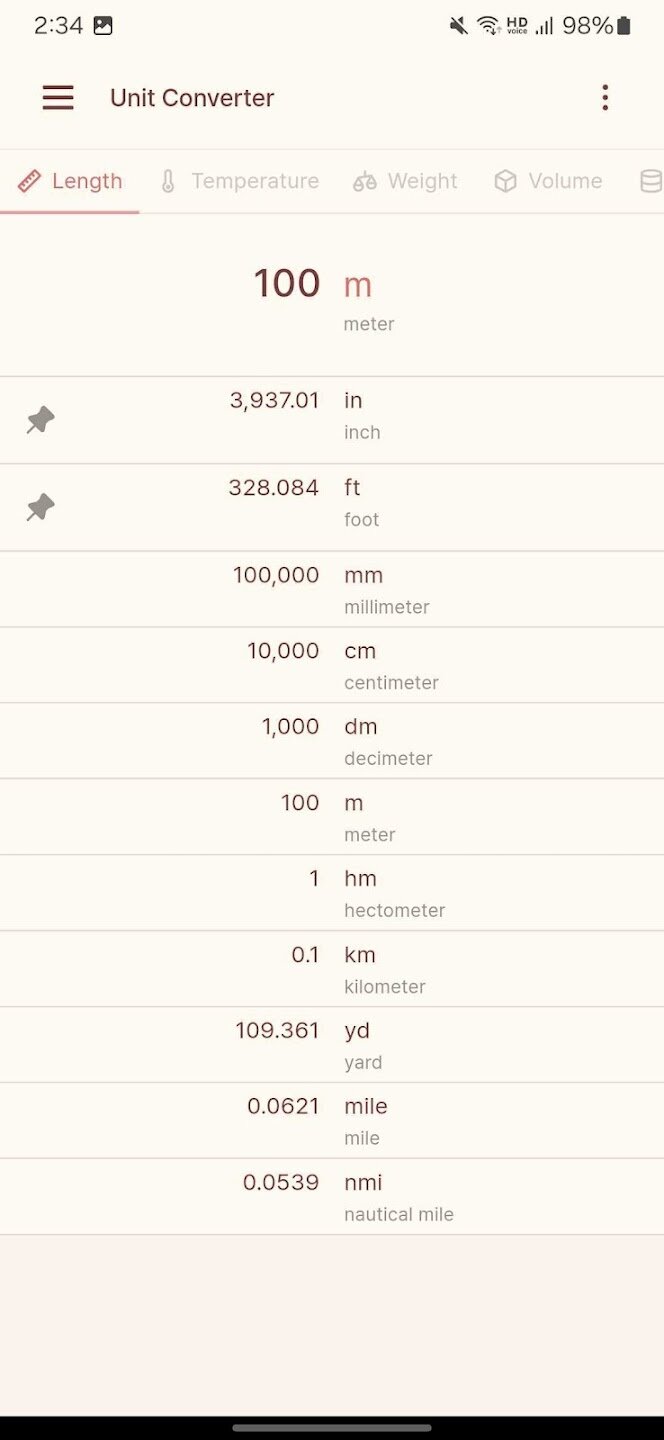Edit the 100 input value
The height and width of the screenshot is (1440, 664).
click(x=286, y=284)
